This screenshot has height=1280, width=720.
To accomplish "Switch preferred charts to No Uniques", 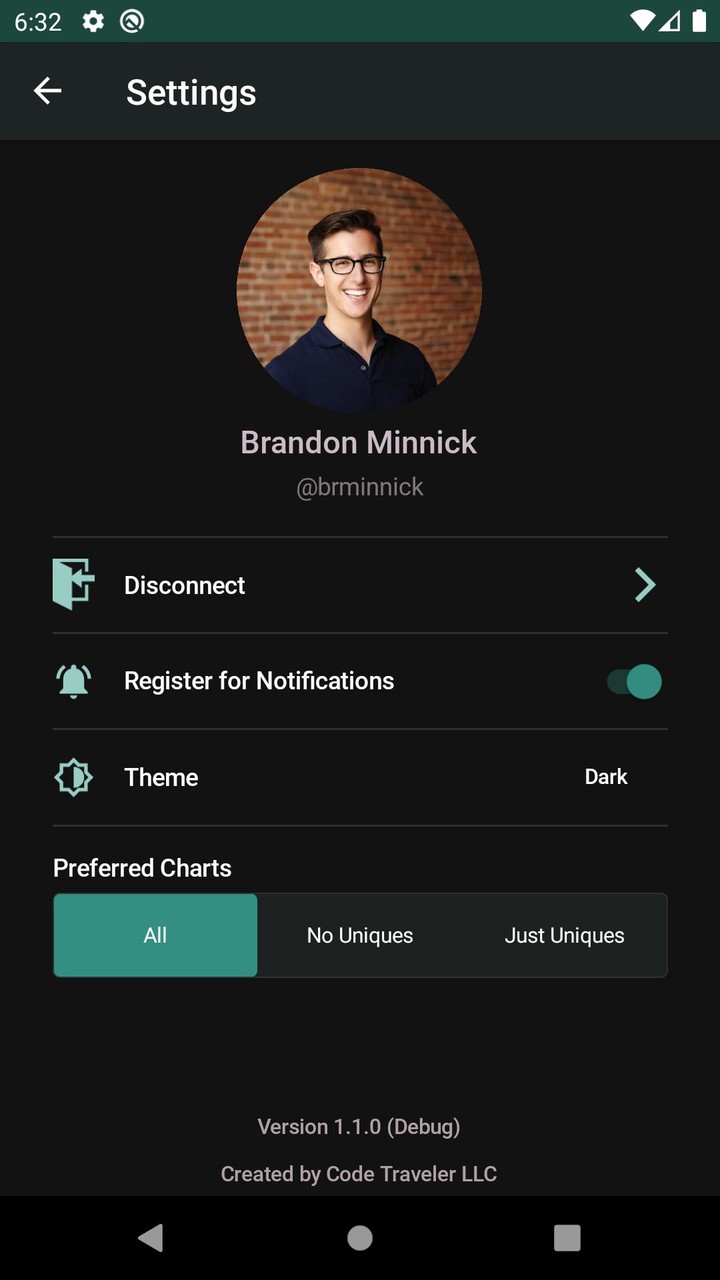I will tap(360, 935).
